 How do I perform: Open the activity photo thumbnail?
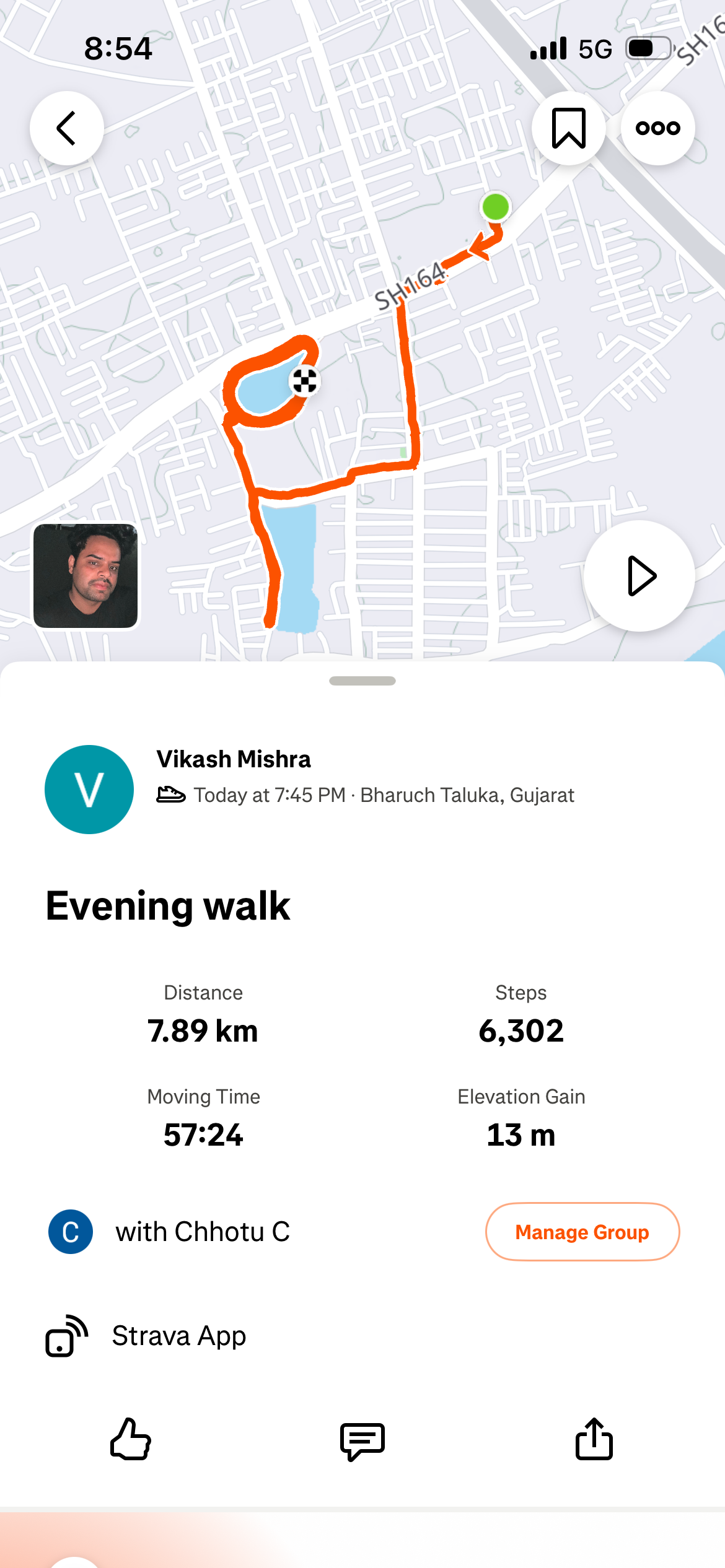click(x=86, y=576)
